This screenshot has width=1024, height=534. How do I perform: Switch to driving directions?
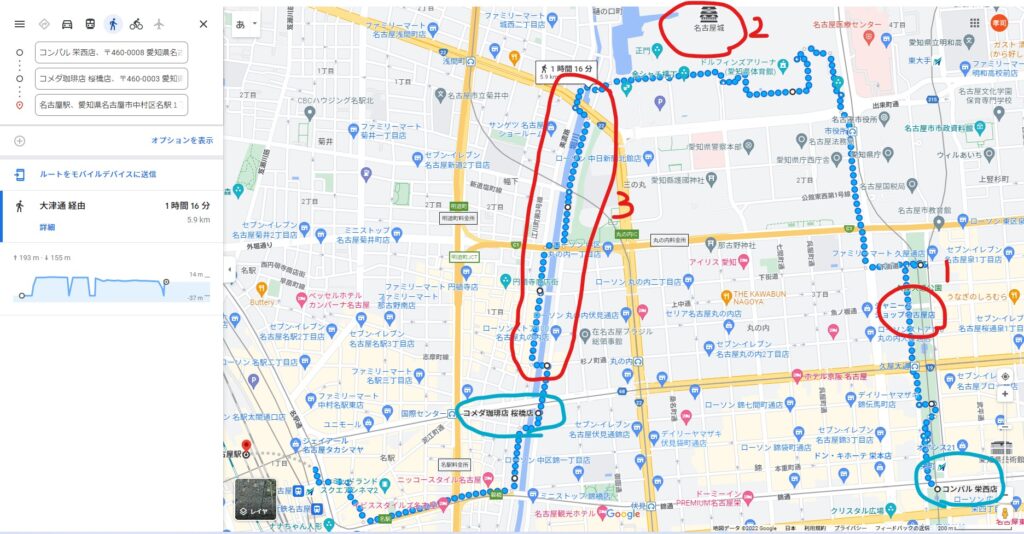point(67,23)
